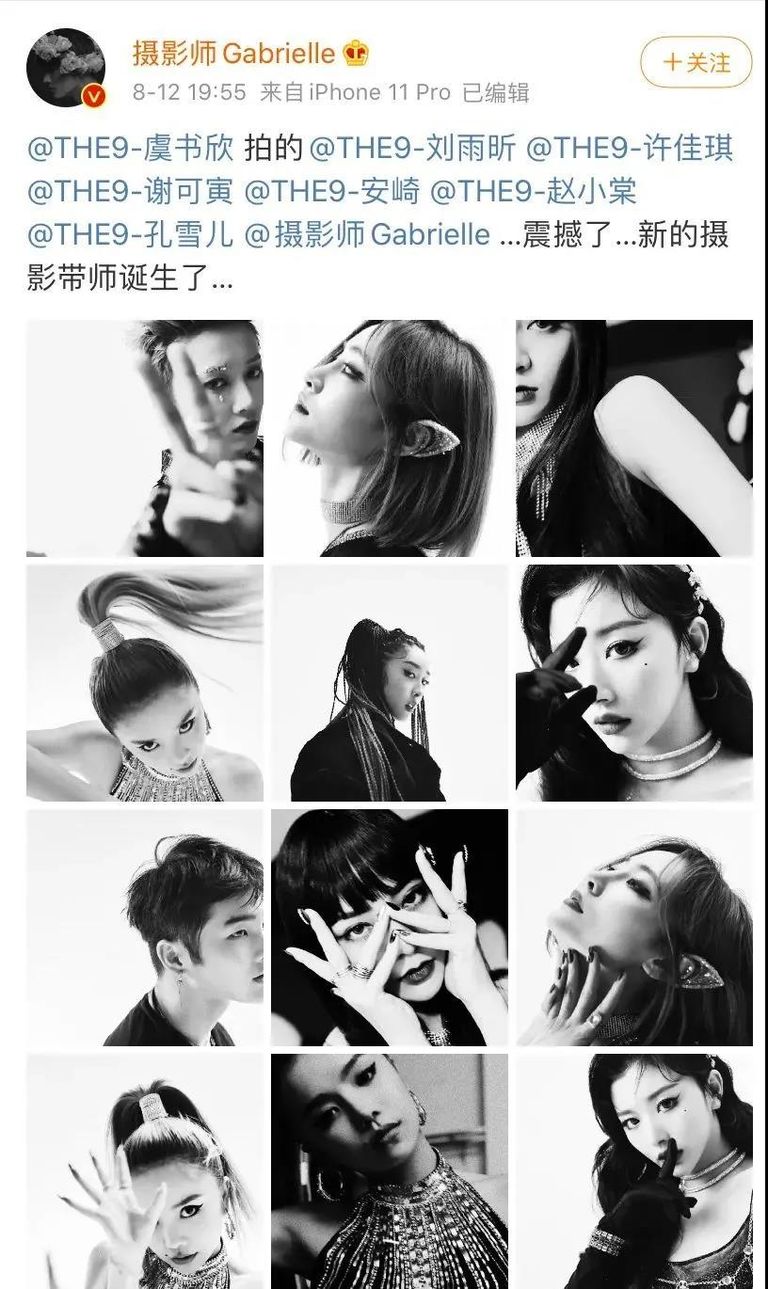This screenshot has width=768, height=1289.
Task: Open the photo with hand reaching toward camera
Action: [145, 438]
